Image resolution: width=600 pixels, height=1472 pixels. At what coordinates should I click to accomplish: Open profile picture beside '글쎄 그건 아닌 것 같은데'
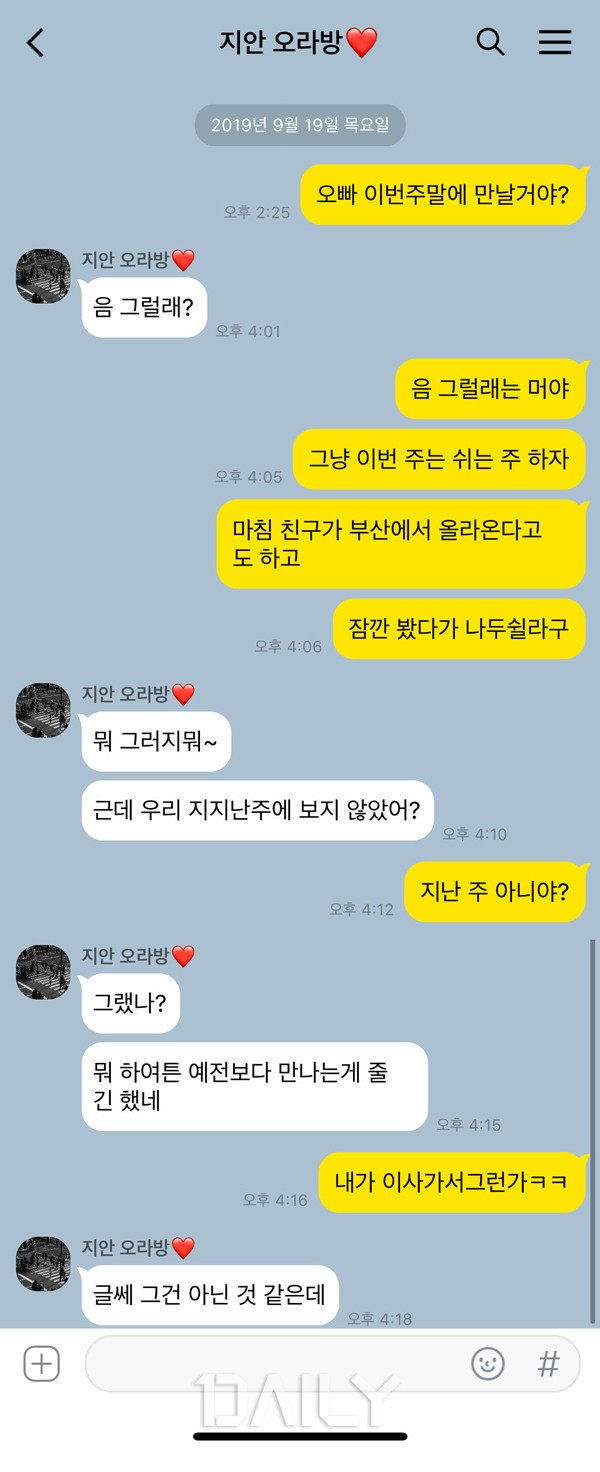(43, 1264)
